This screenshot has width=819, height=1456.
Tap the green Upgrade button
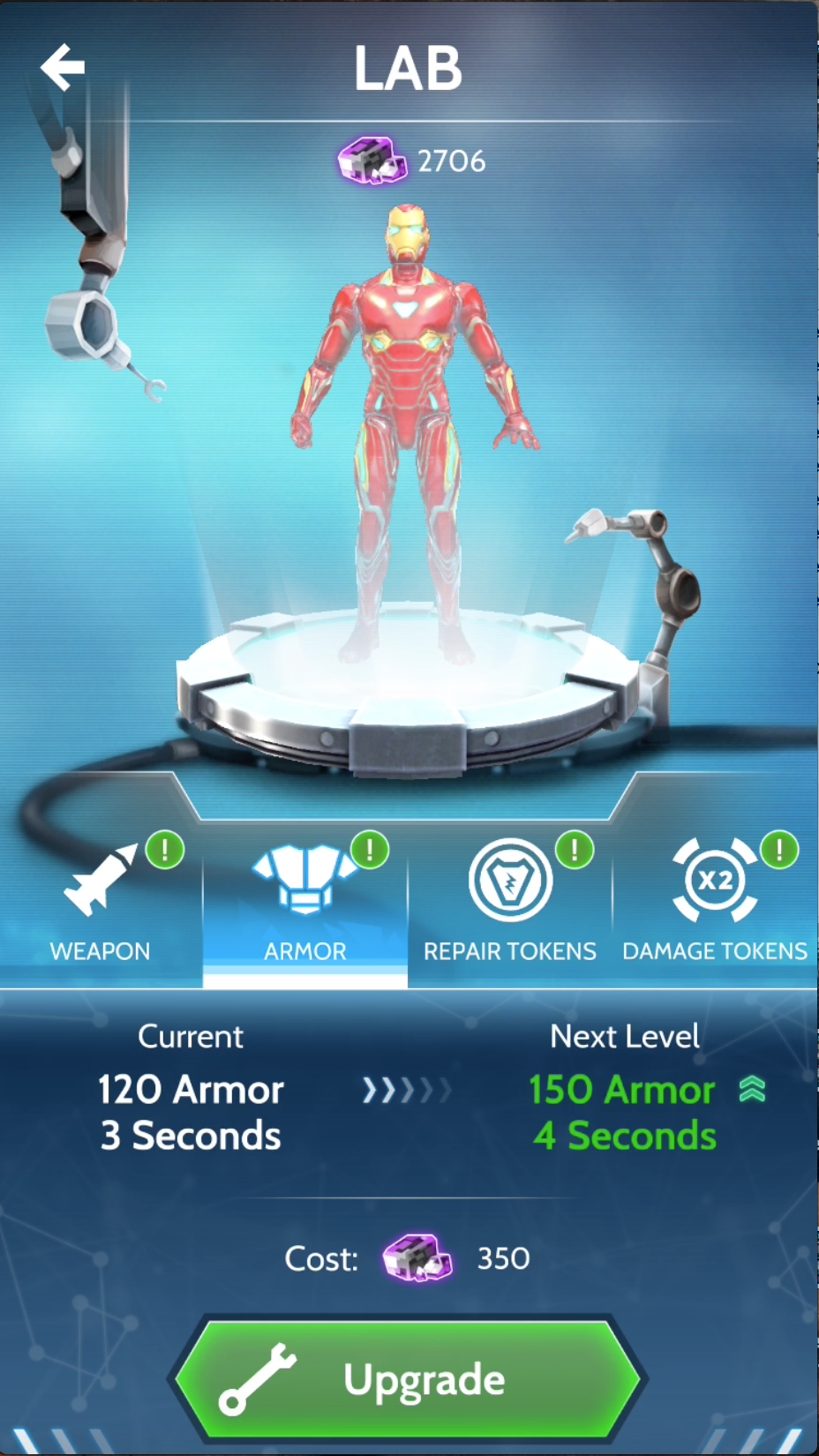point(408,1380)
